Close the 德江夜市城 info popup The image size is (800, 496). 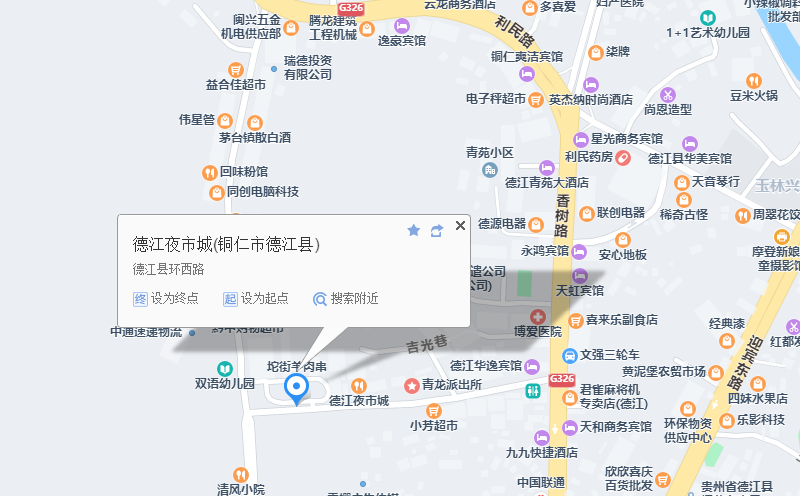[x=460, y=226]
